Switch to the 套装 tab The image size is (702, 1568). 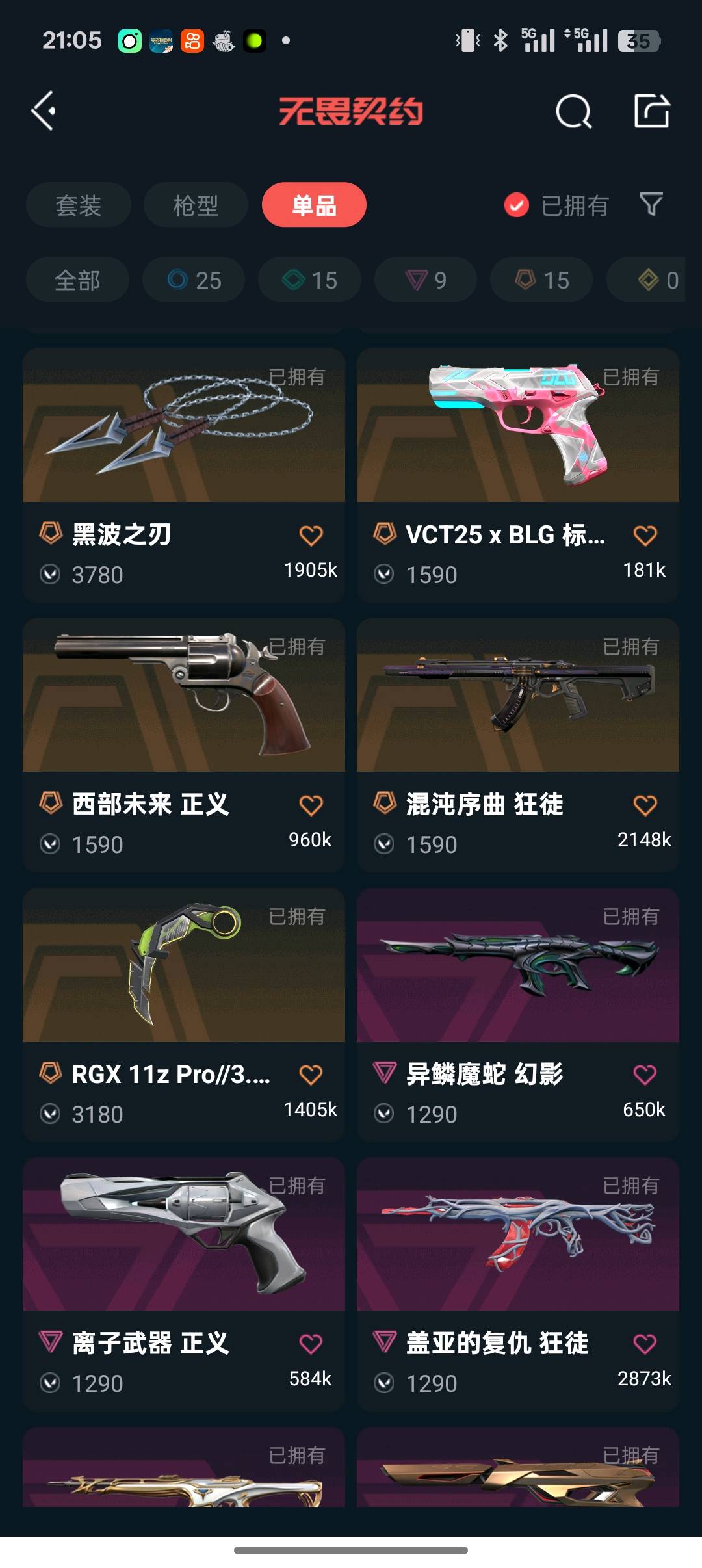(79, 205)
